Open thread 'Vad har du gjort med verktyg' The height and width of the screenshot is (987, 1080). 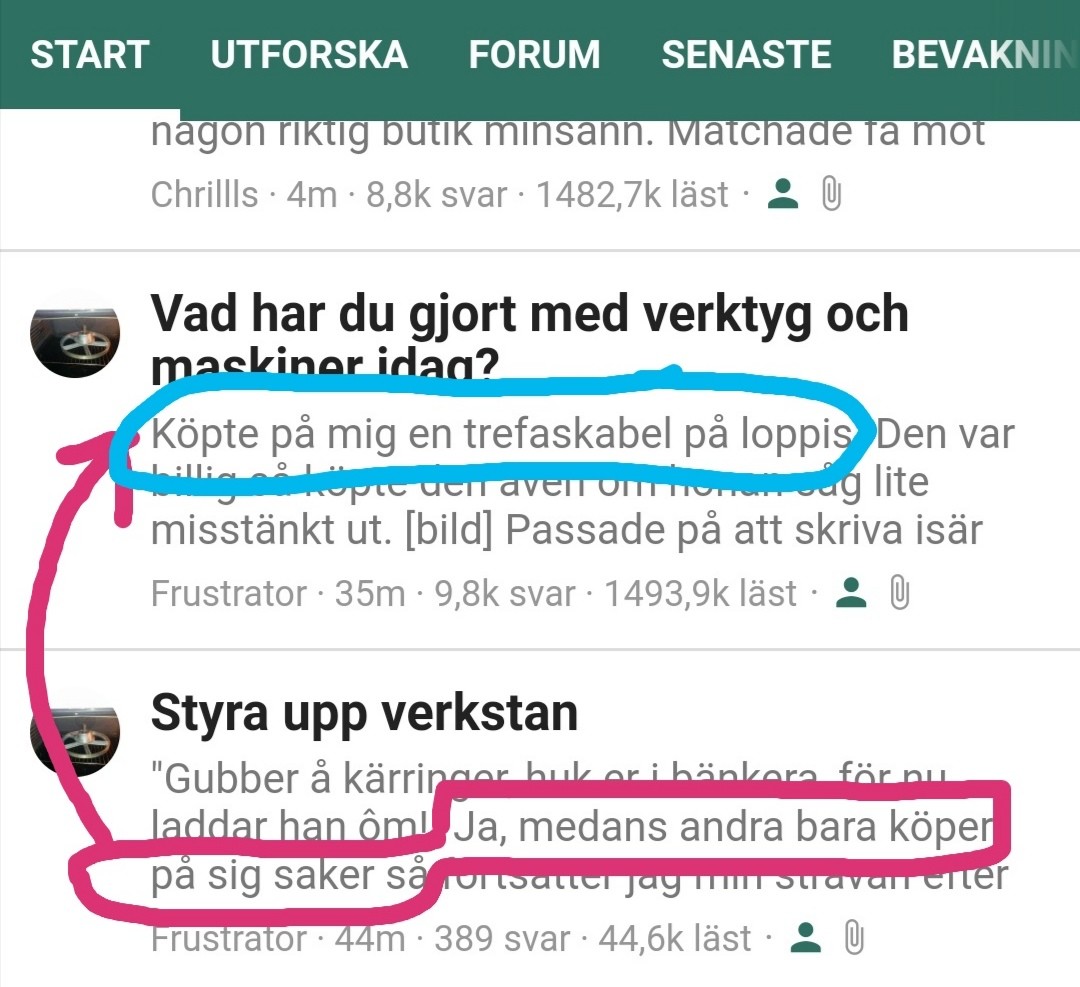coord(529,317)
